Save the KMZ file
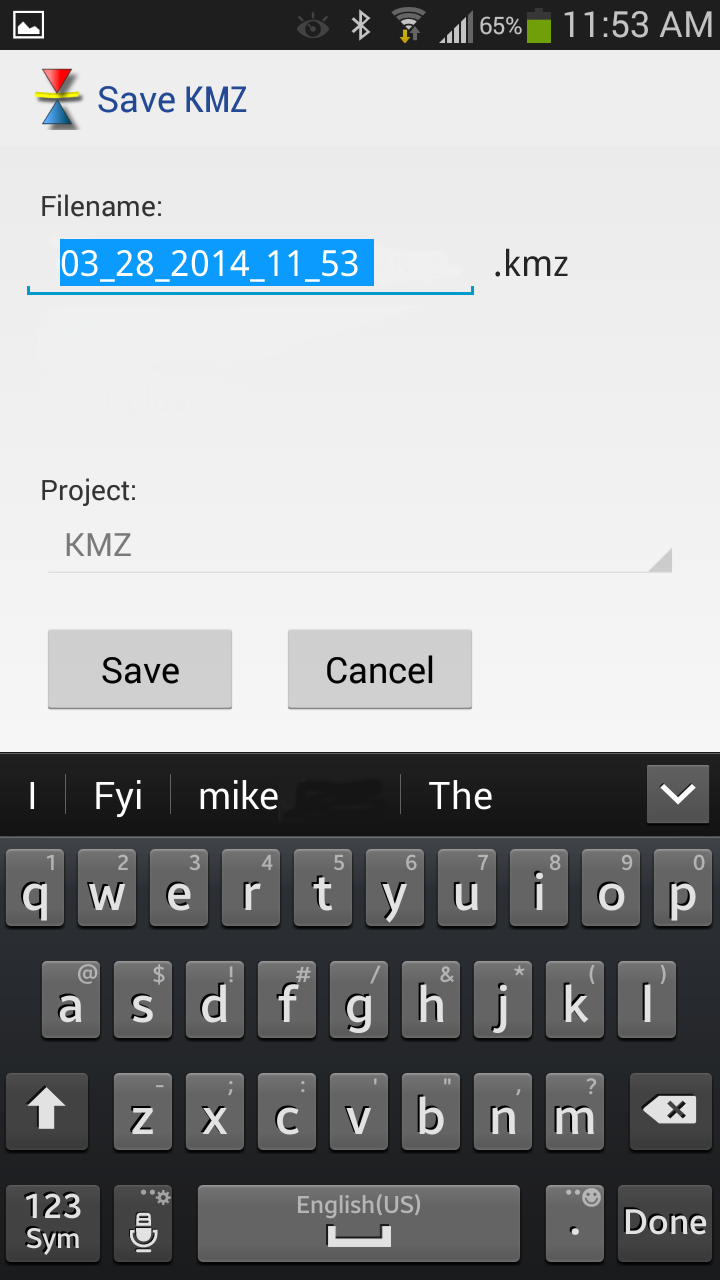The width and height of the screenshot is (720, 1280). coord(140,670)
